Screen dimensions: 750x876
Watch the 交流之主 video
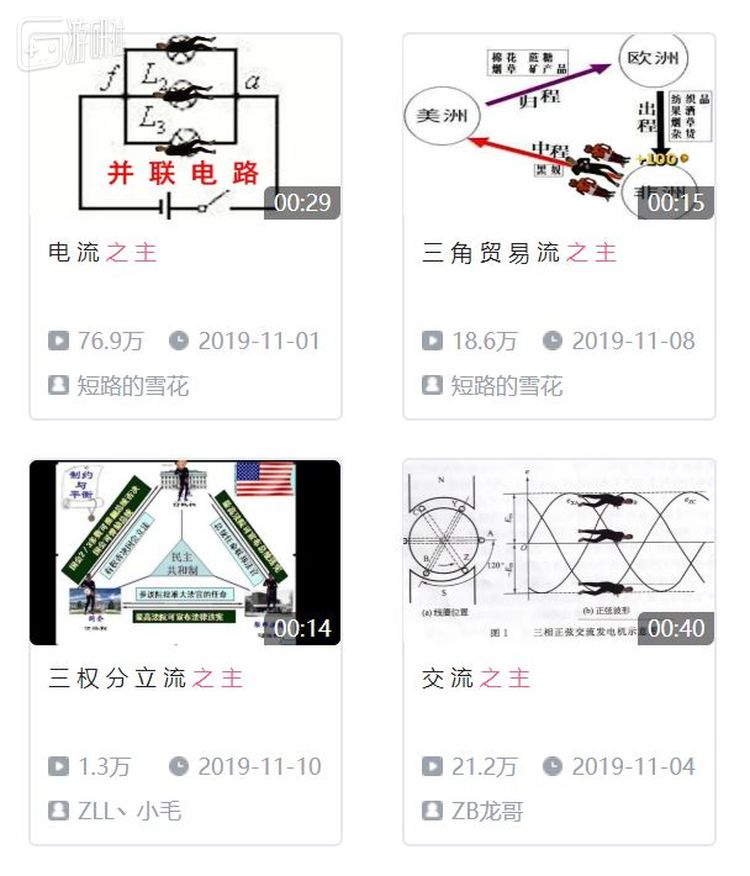point(559,552)
